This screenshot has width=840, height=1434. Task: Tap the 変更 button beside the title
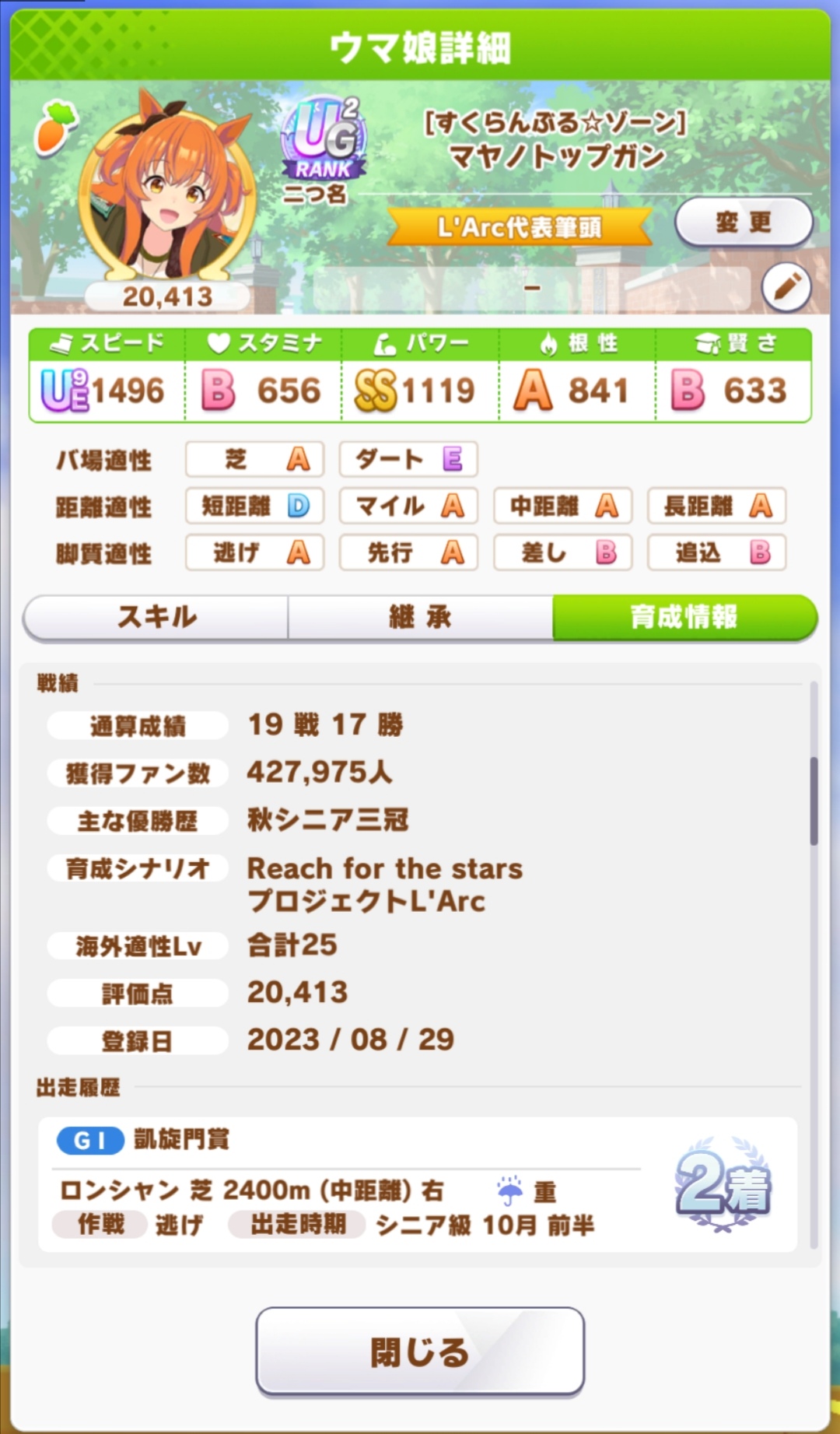[x=743, y=223]
